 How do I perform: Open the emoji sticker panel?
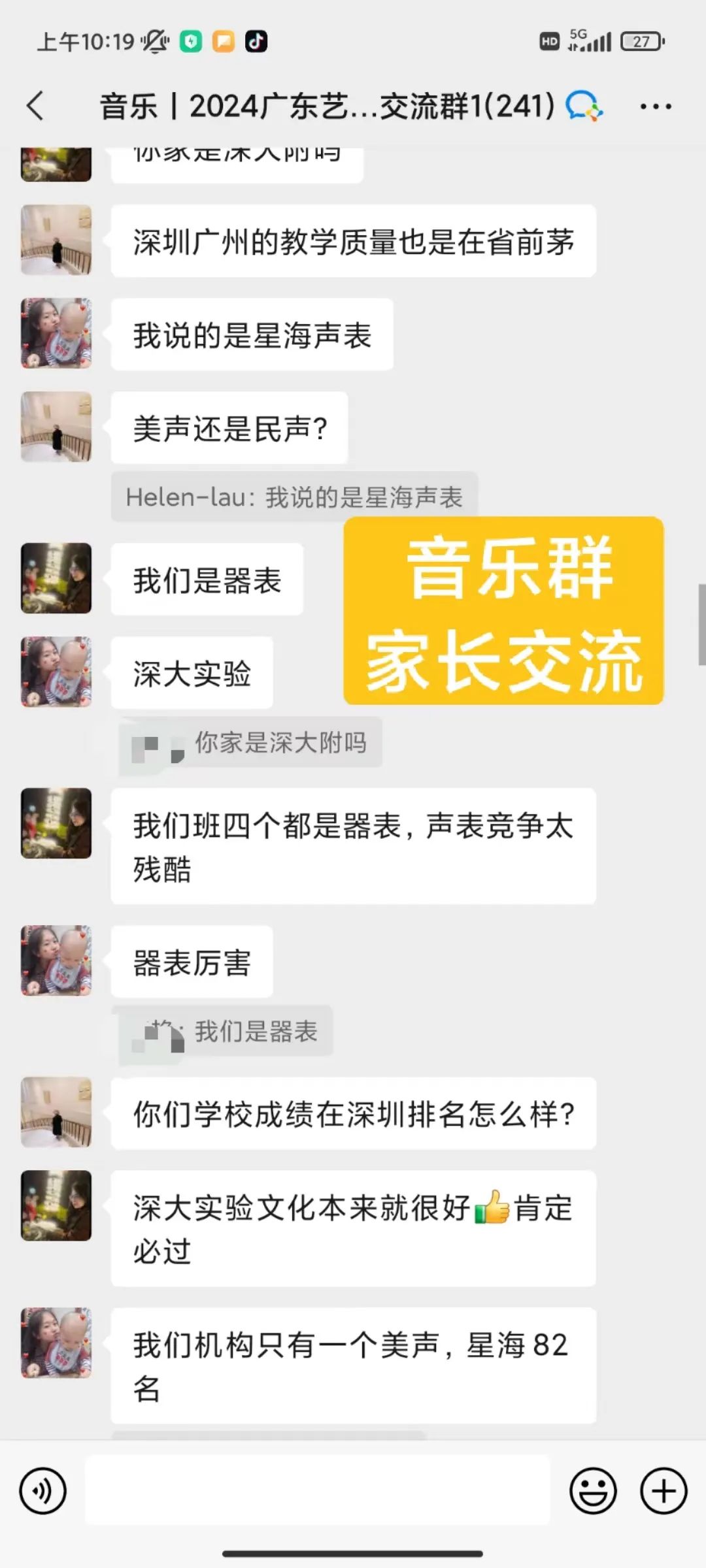point(593,1491)
